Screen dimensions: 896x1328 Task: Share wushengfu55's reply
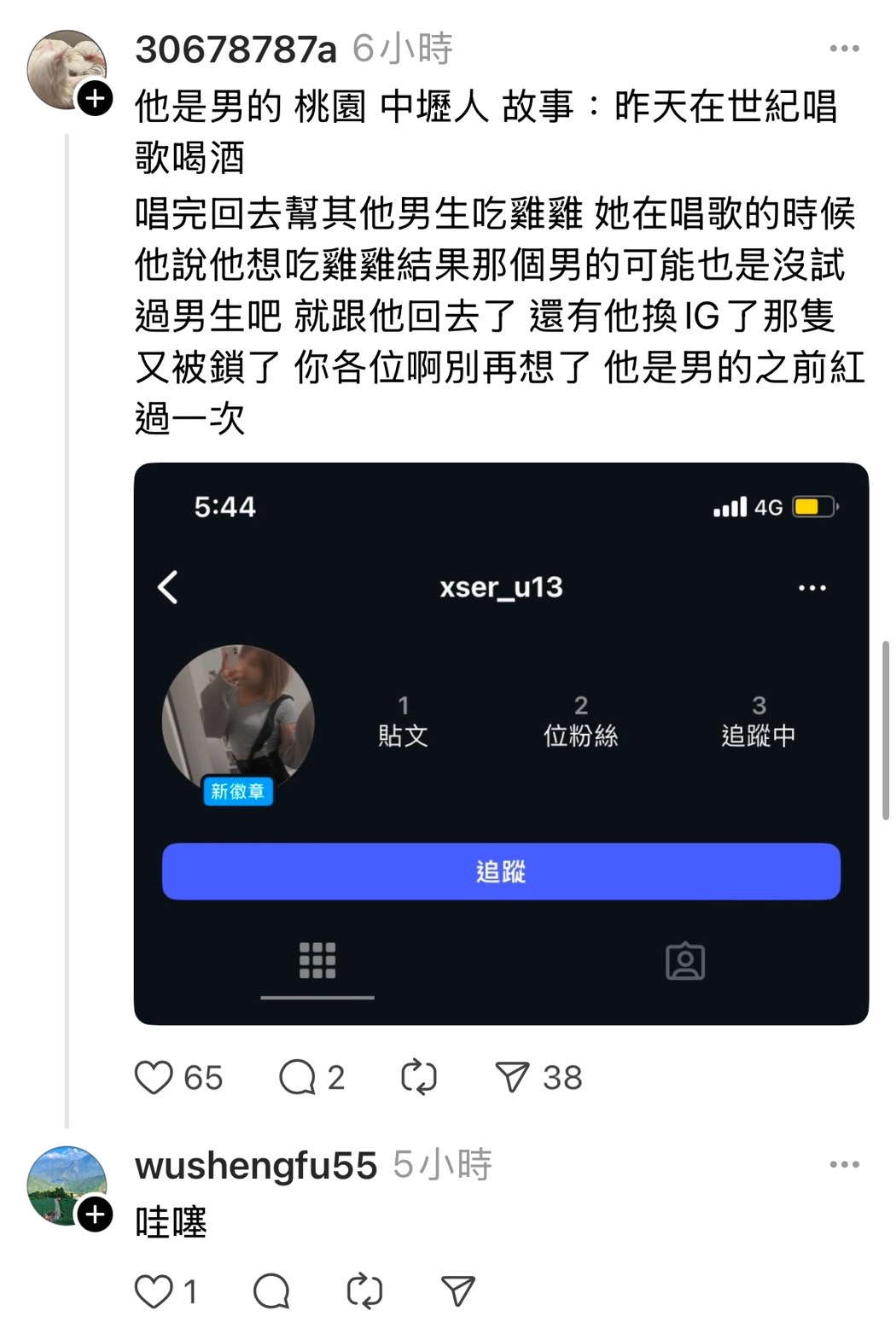click(x=457, y=1291)
